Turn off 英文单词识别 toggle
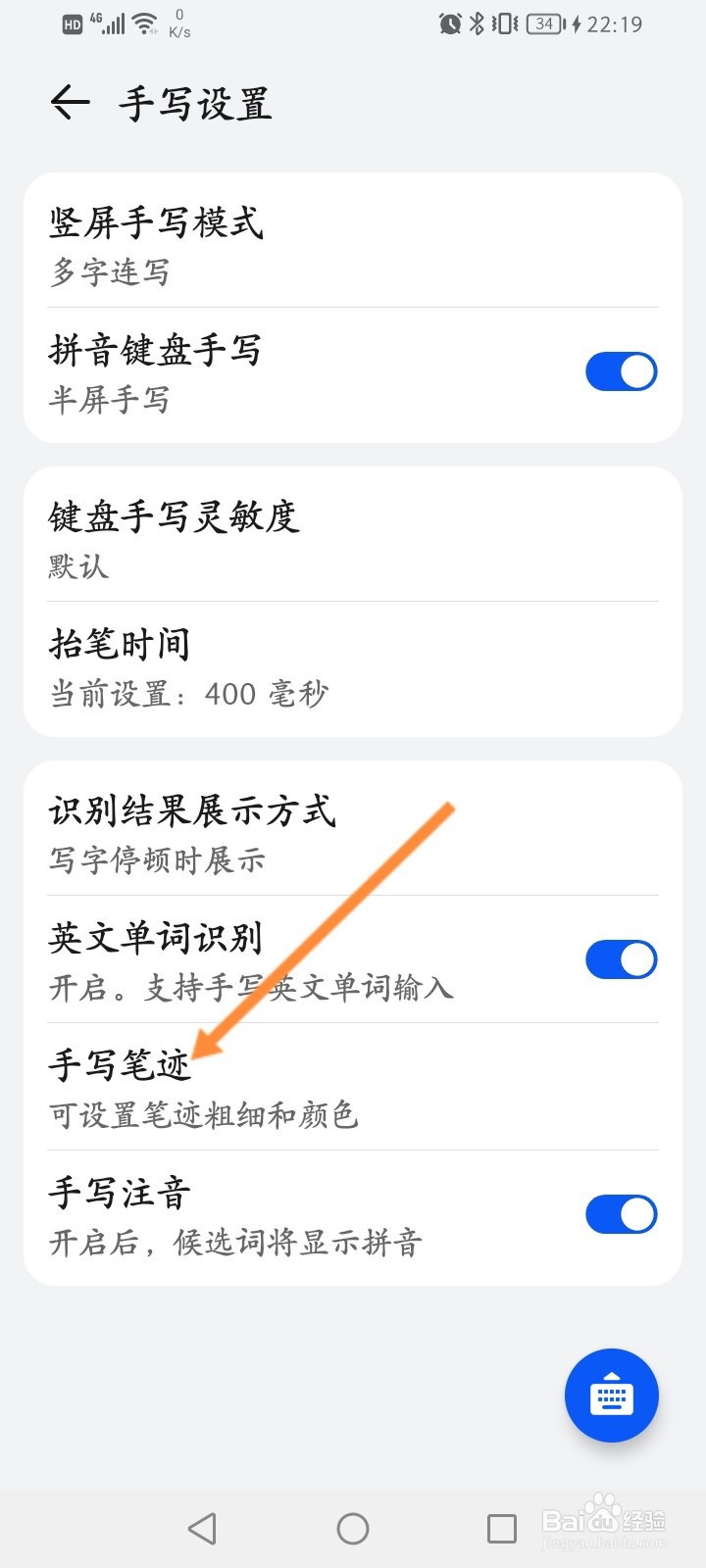The height and width of the screenshot is (1568, 706). (621, 958)
